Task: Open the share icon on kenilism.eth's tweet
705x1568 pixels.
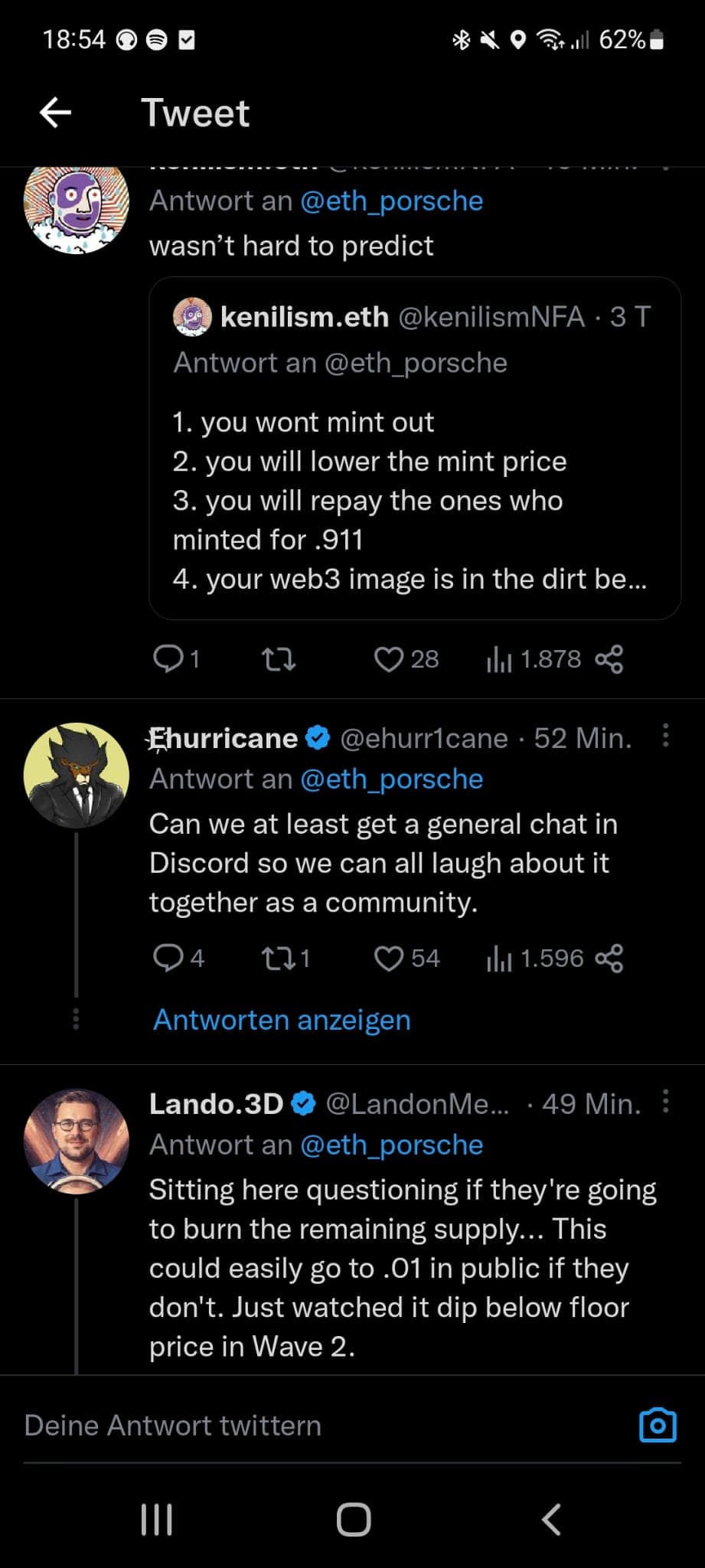Action: click(x=609, y=658)
